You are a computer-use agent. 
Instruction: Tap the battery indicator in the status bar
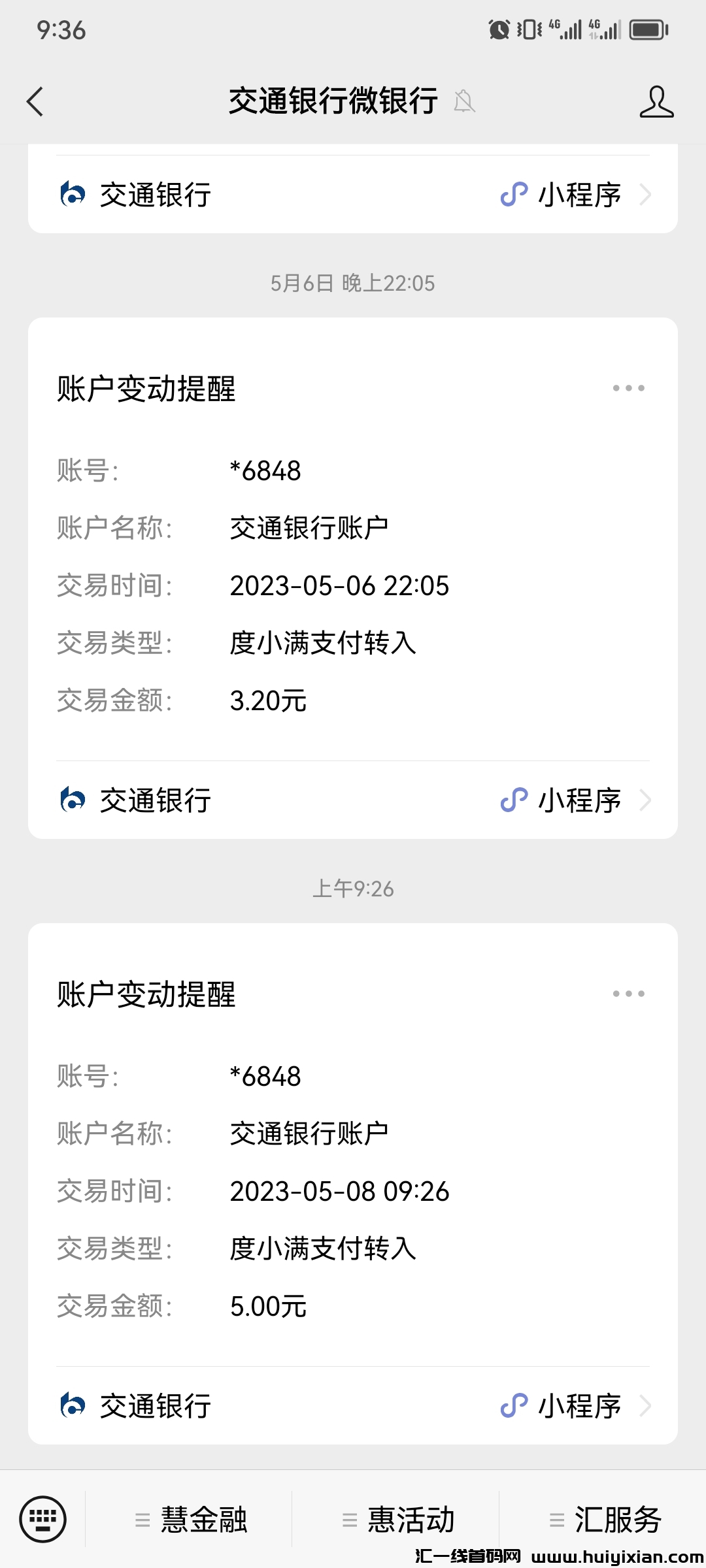point(647,29)
